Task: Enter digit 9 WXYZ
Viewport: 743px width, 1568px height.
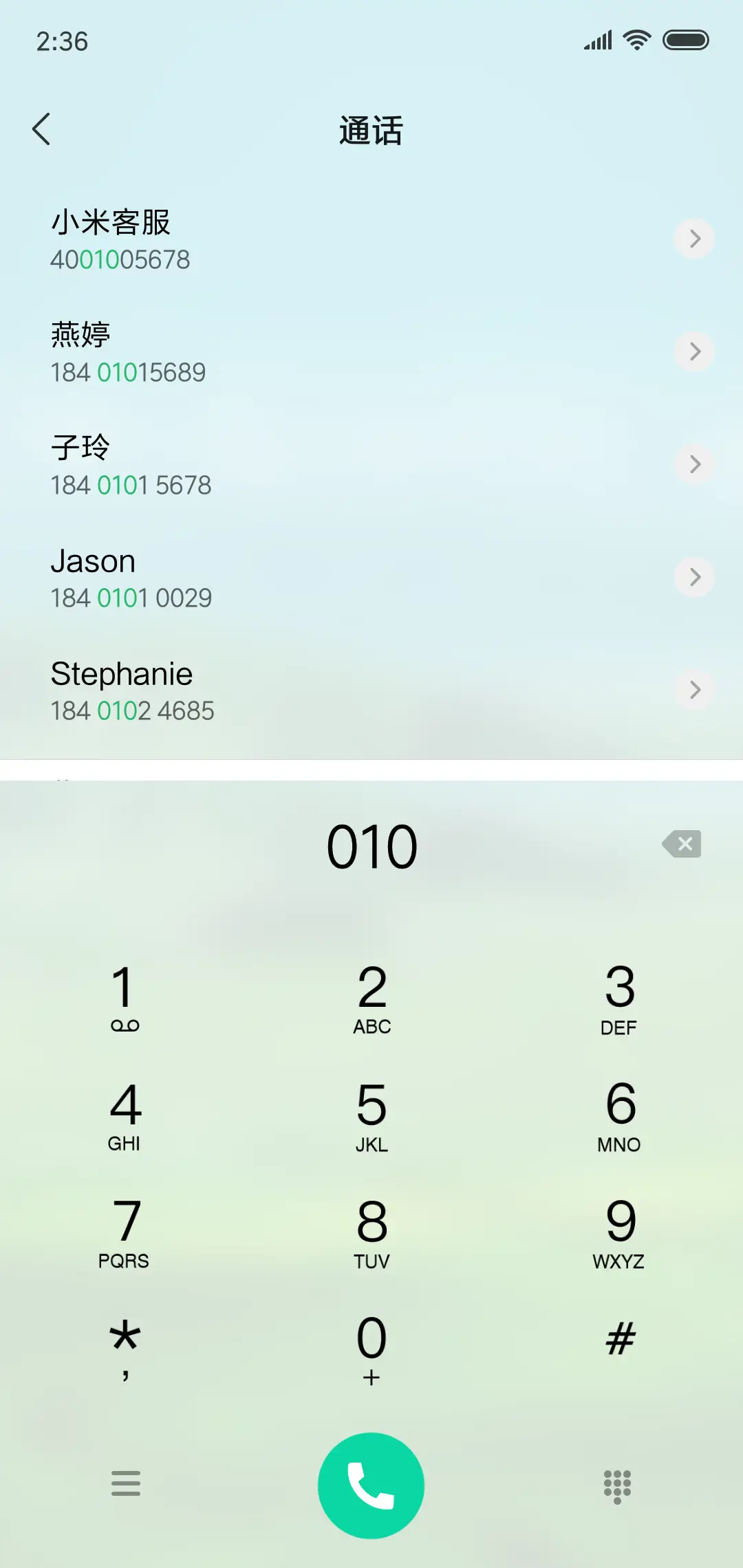Action: (619, 1232)
